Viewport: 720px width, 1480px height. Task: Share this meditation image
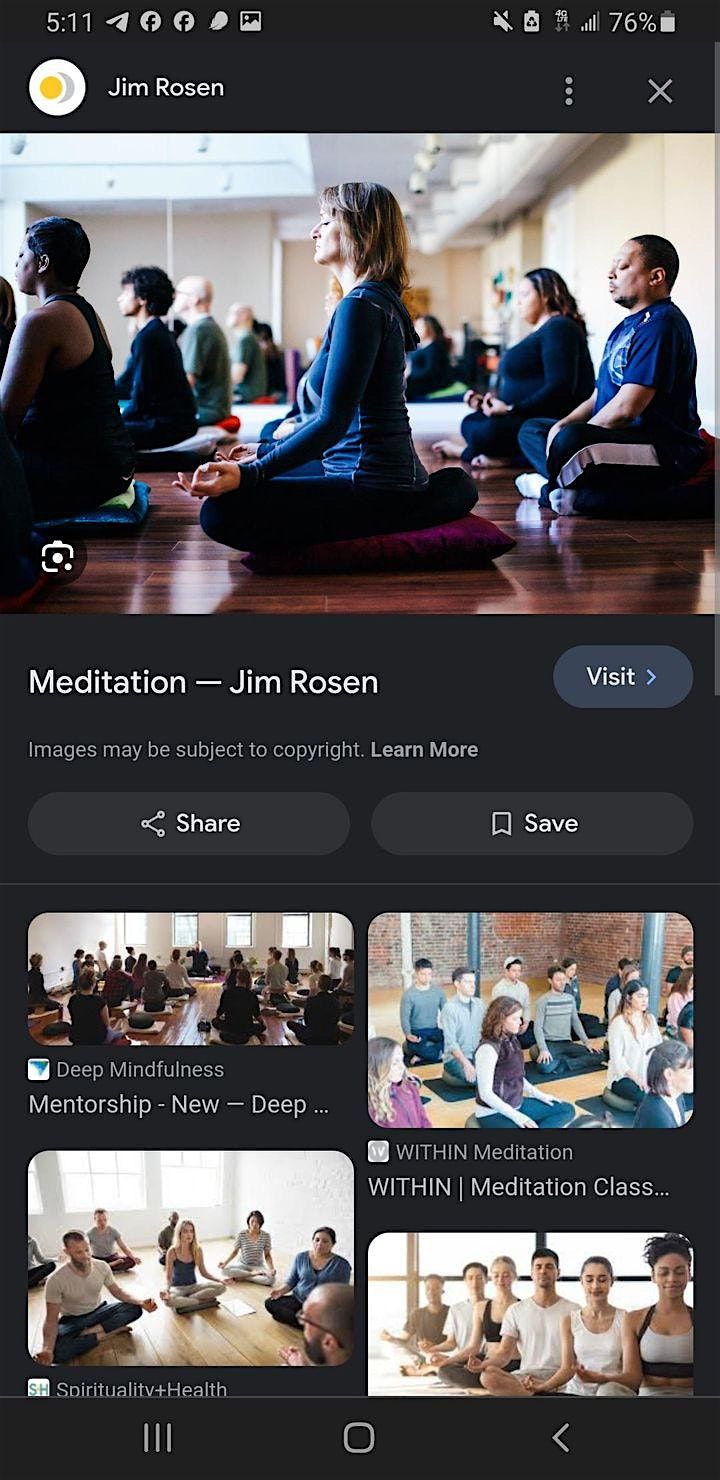[x=189, y=823]
